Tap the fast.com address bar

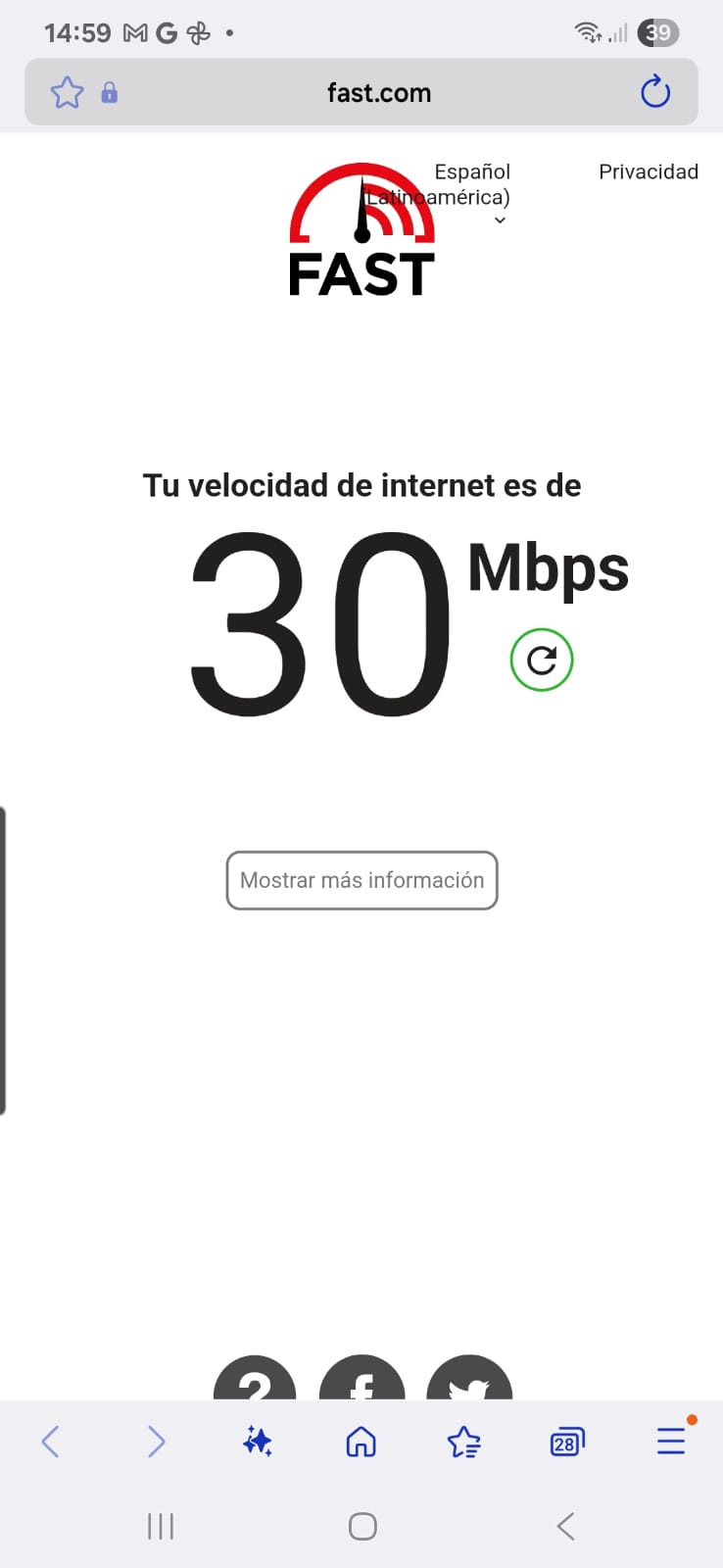point(378,93)
